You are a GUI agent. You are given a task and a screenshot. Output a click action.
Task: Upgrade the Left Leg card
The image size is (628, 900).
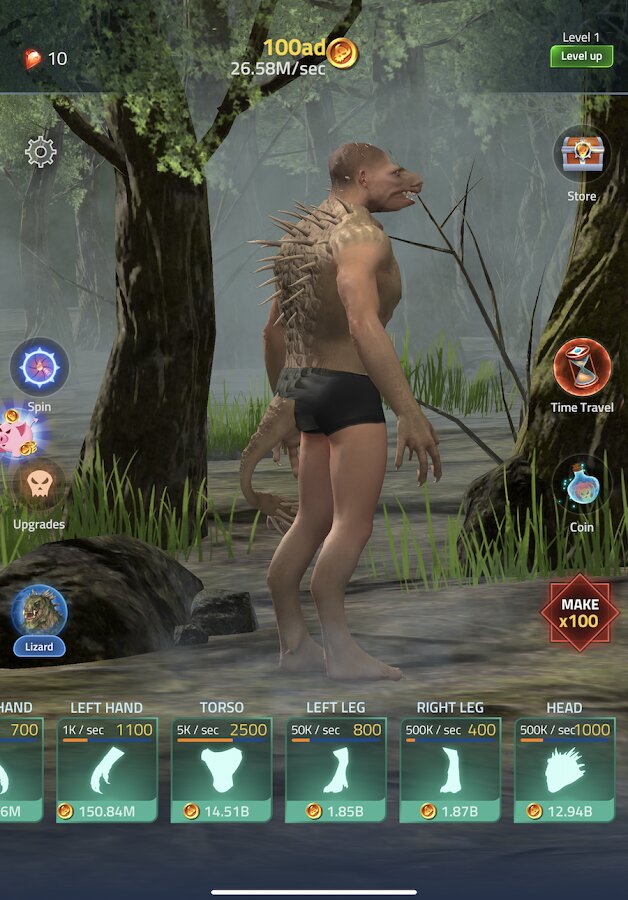[336, 770]
